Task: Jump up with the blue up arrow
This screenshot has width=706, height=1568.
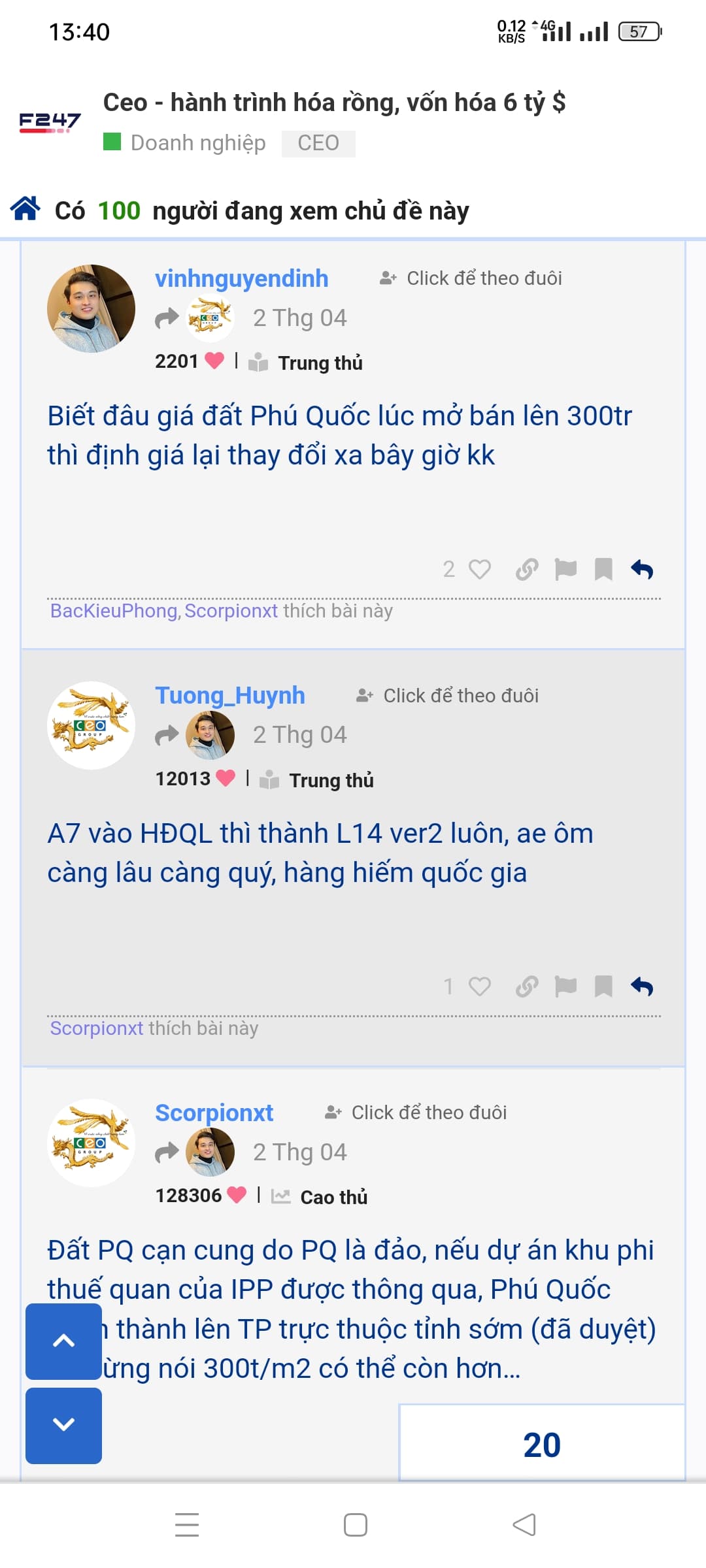Action: [63, 1341]
